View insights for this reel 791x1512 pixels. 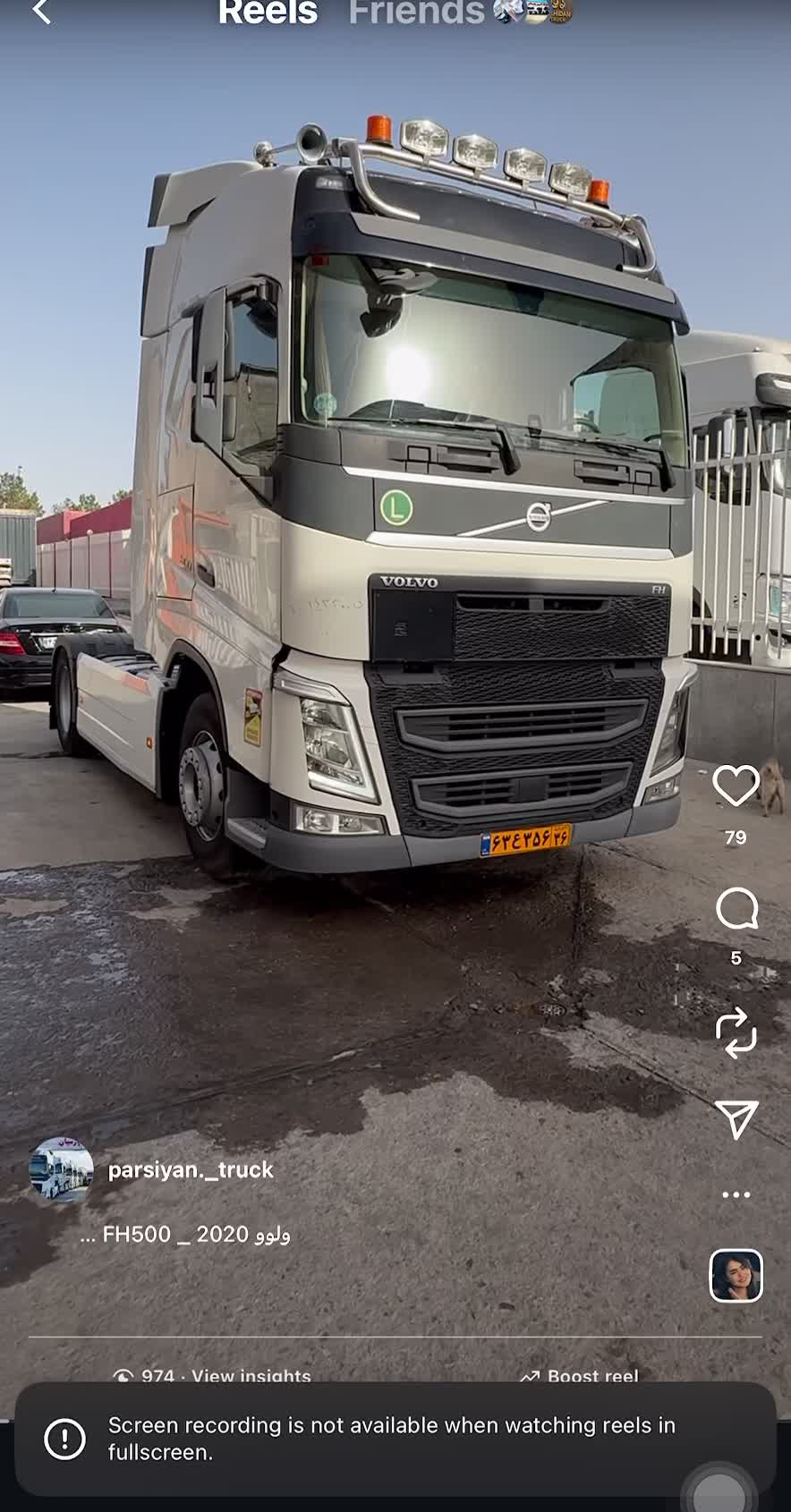(x=212, y=1376)
